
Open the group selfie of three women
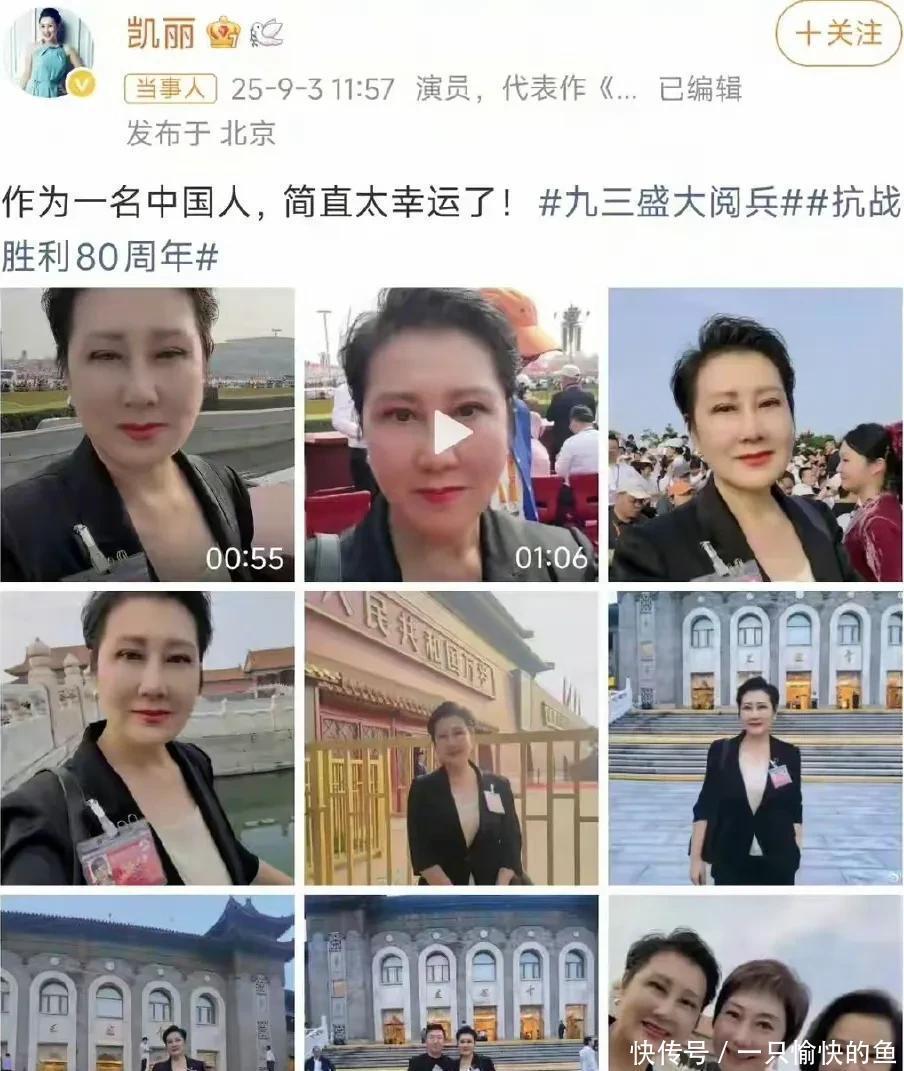tap(755, 982)
